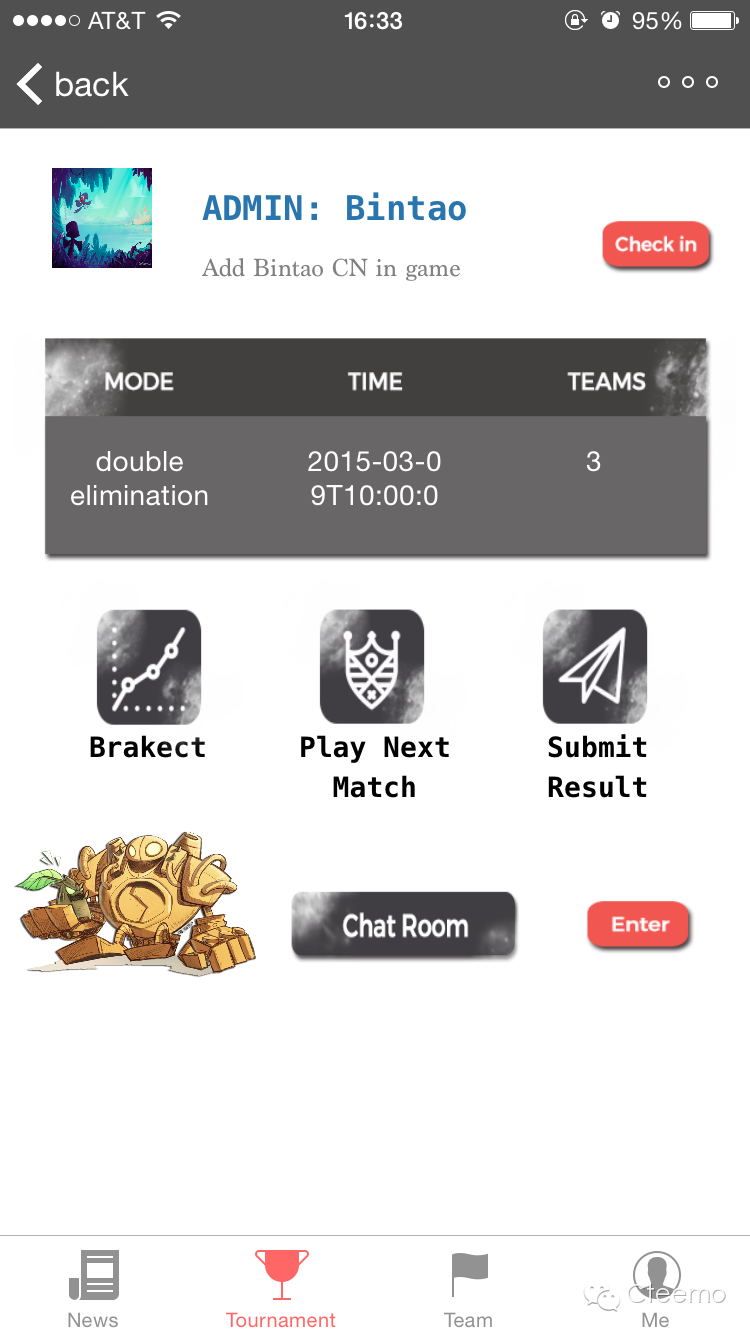The width and height of the screenshot is (750, 1334).
Task: Tap the red Check in button
Action: [656, 245]
